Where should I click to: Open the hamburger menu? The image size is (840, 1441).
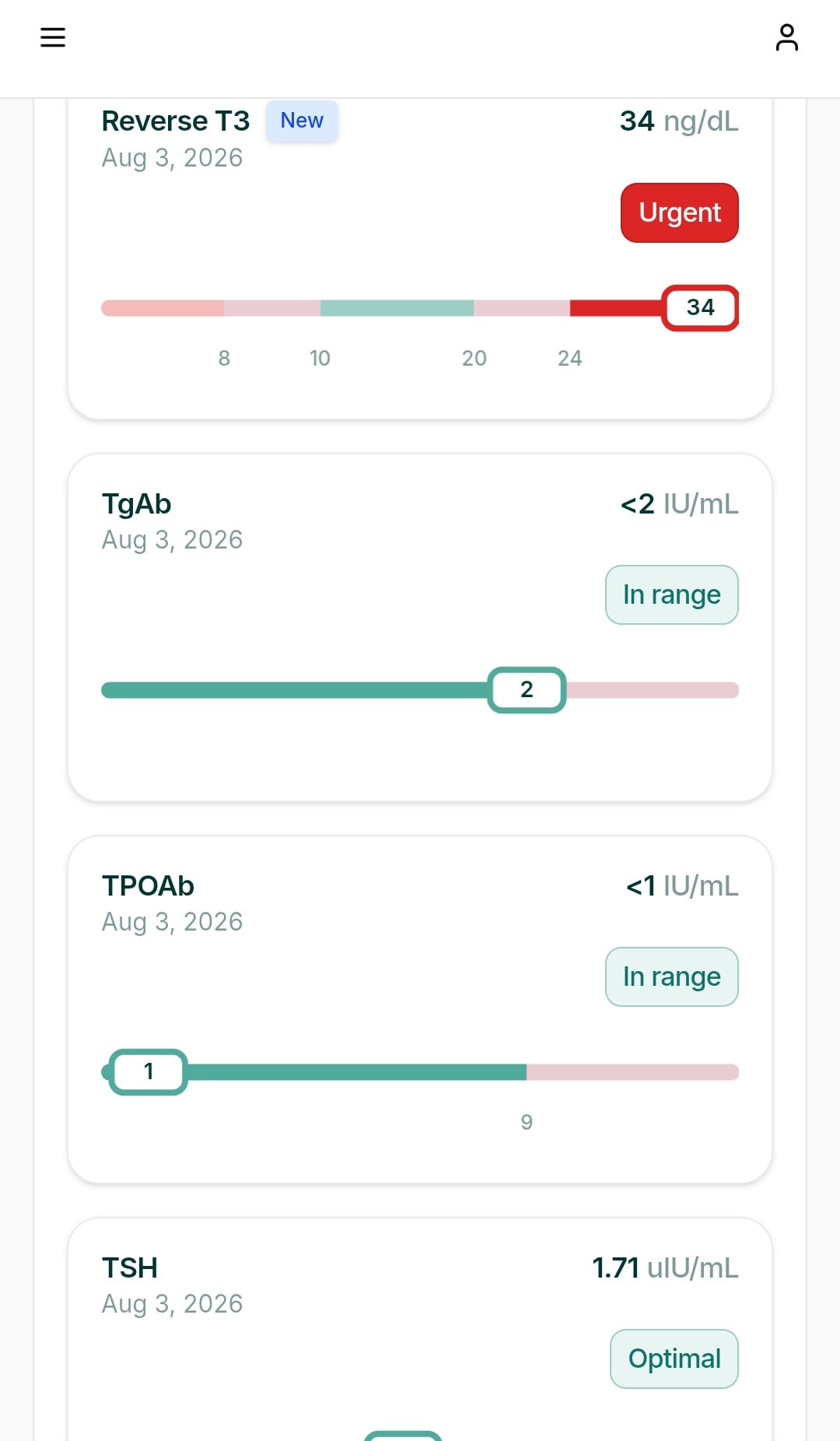point(53,37)
